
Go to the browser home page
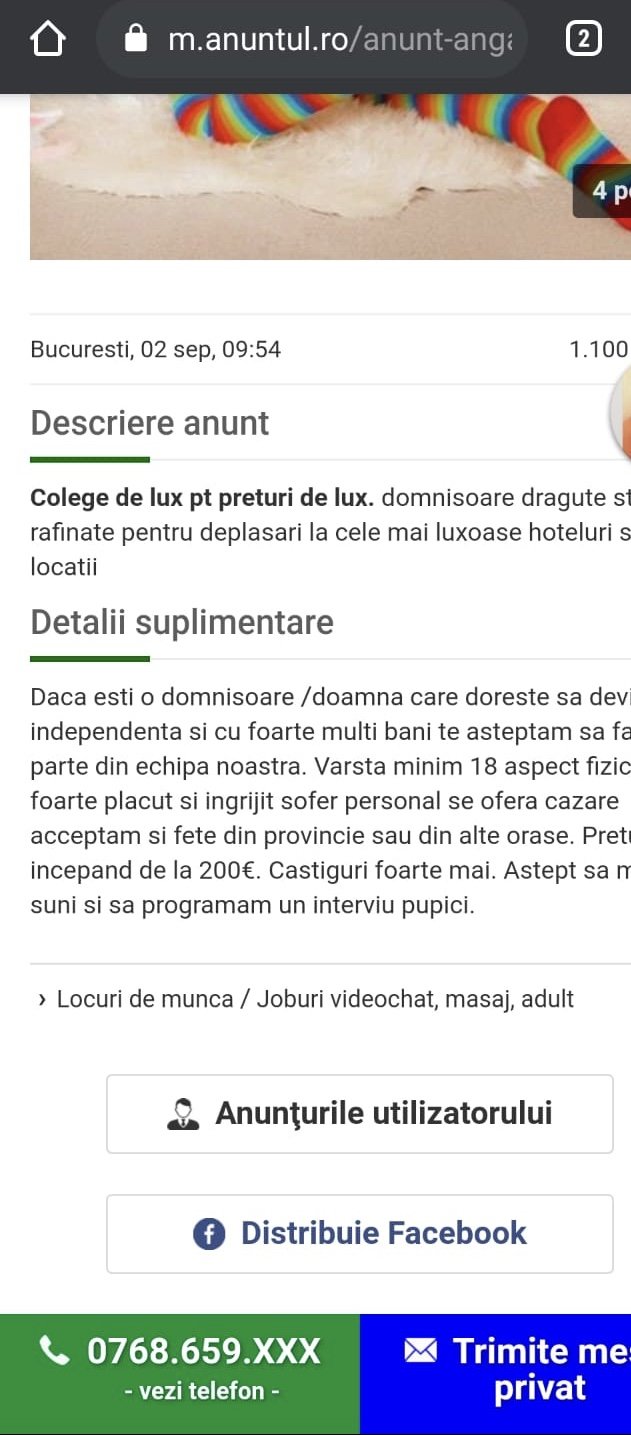(48, 40)
